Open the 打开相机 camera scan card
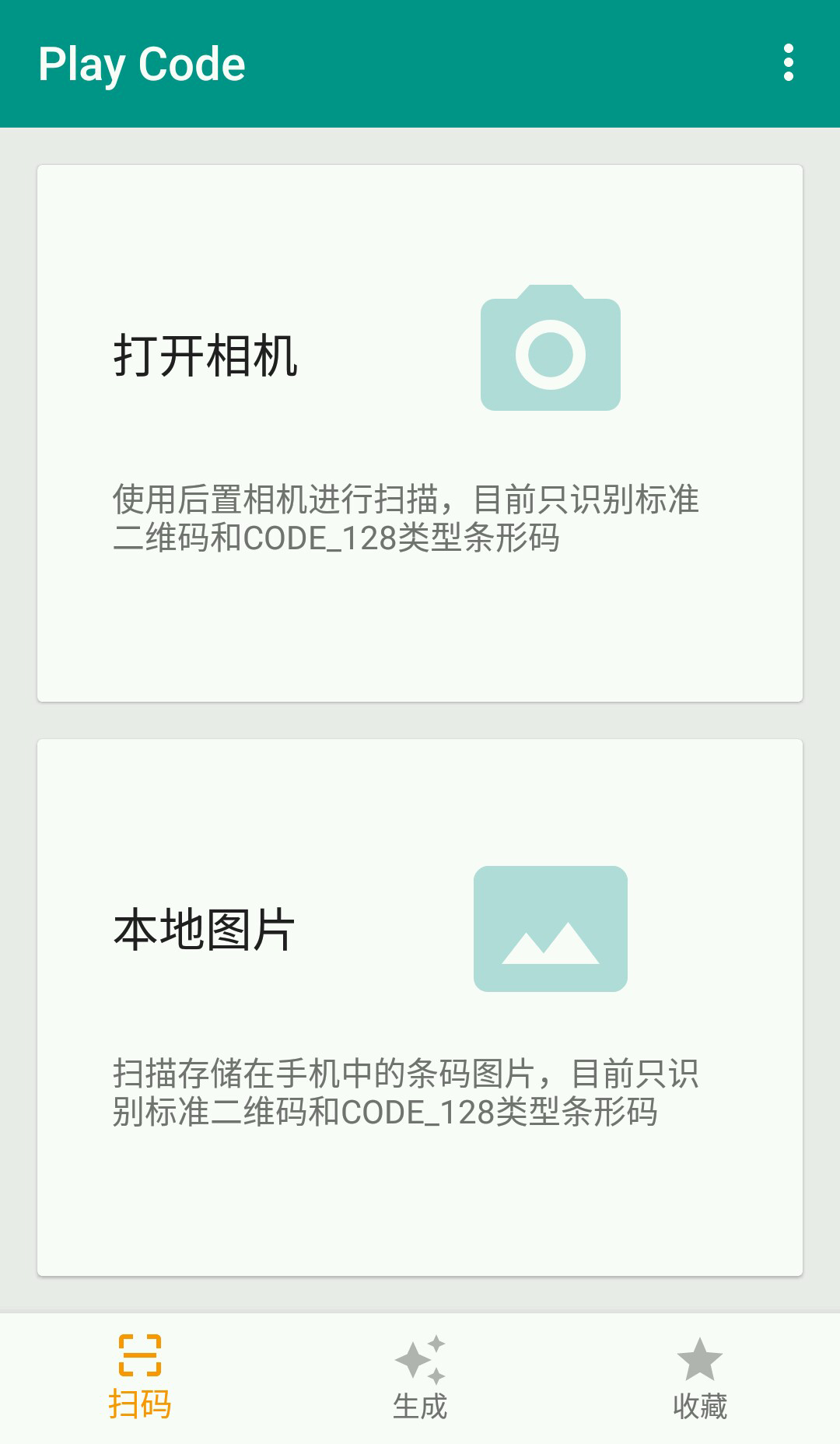Viewport: 840px width, 1444px height. (420, 433)
